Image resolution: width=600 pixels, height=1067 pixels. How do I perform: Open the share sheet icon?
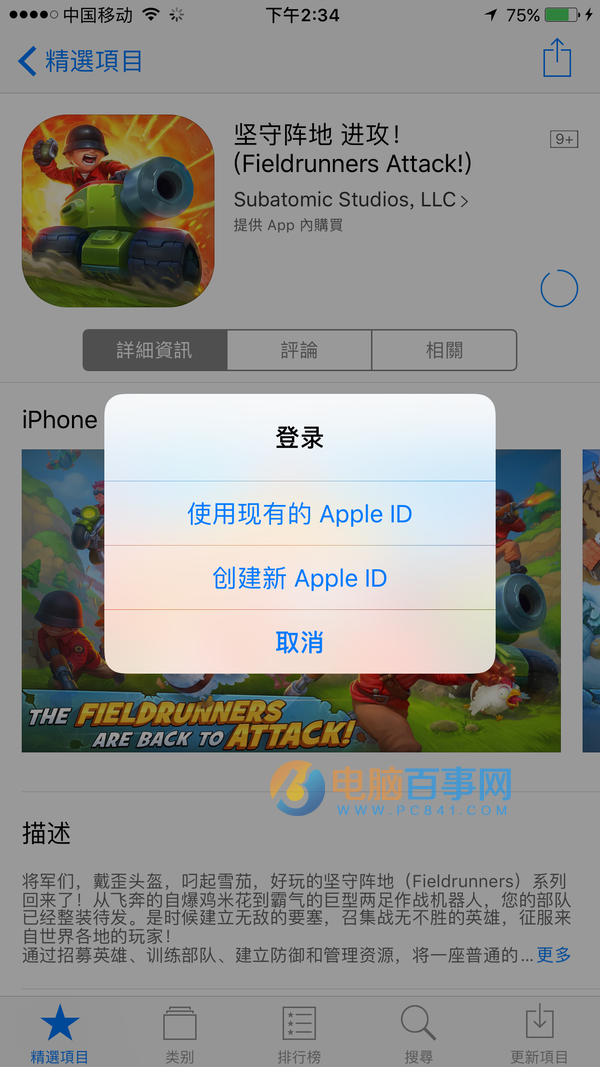point(557,58)
